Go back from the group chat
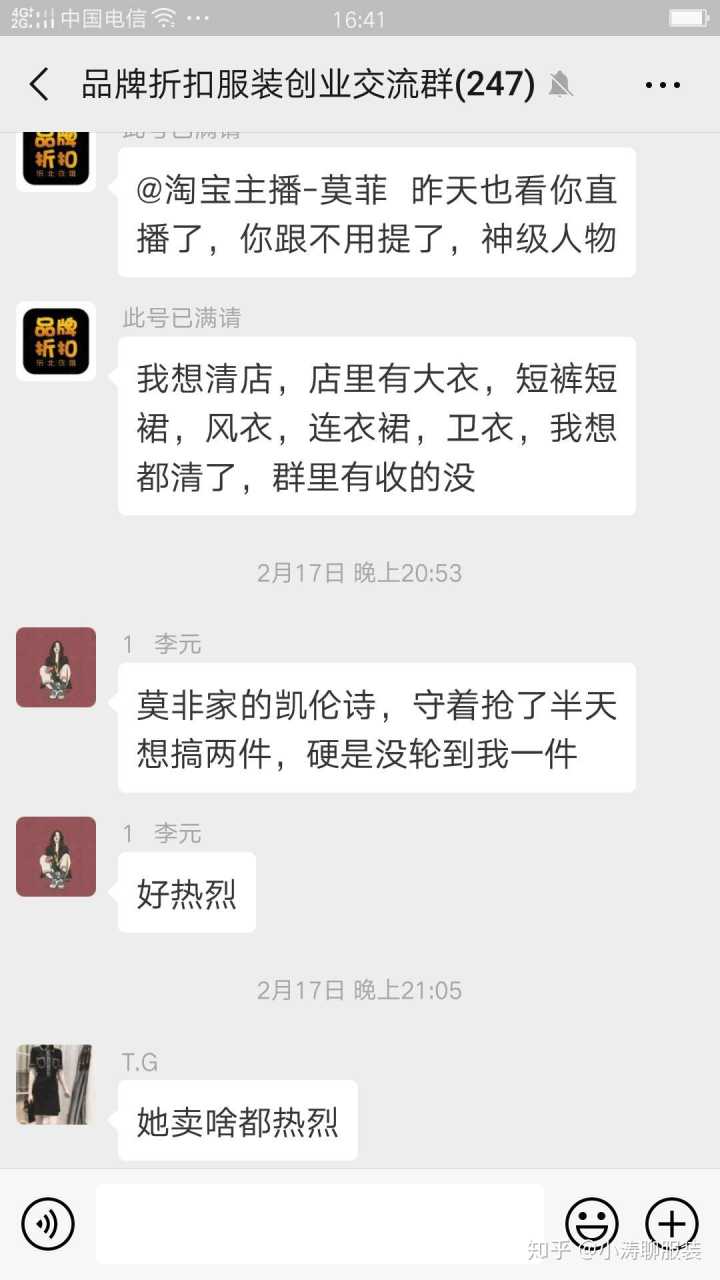The width and height of the screenshot is (720, 1280). tap(39, 85)
